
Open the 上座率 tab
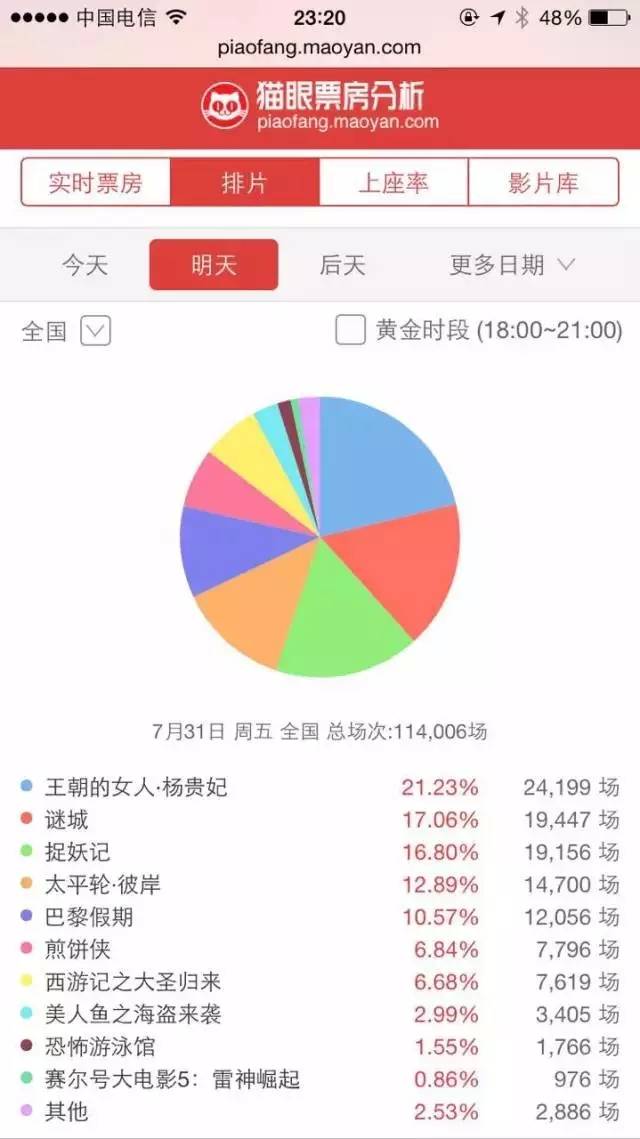click(394, 182)
